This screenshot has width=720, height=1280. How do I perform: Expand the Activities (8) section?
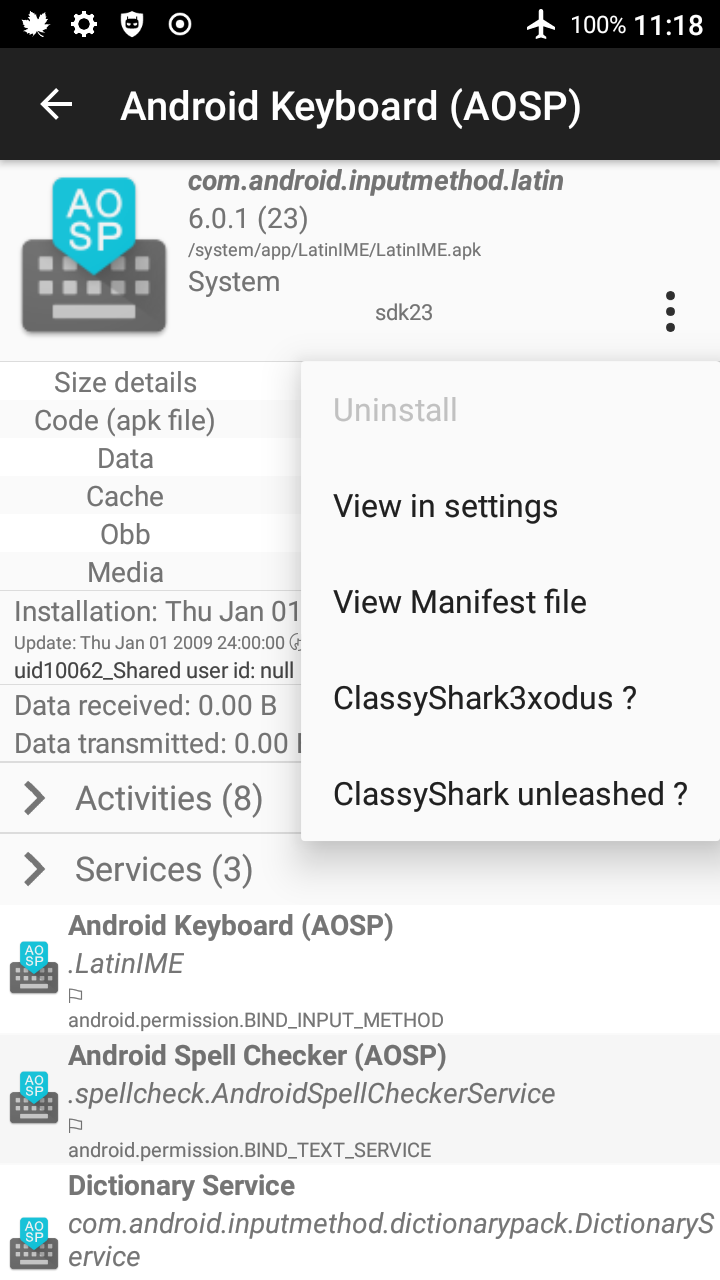(150, 798)
